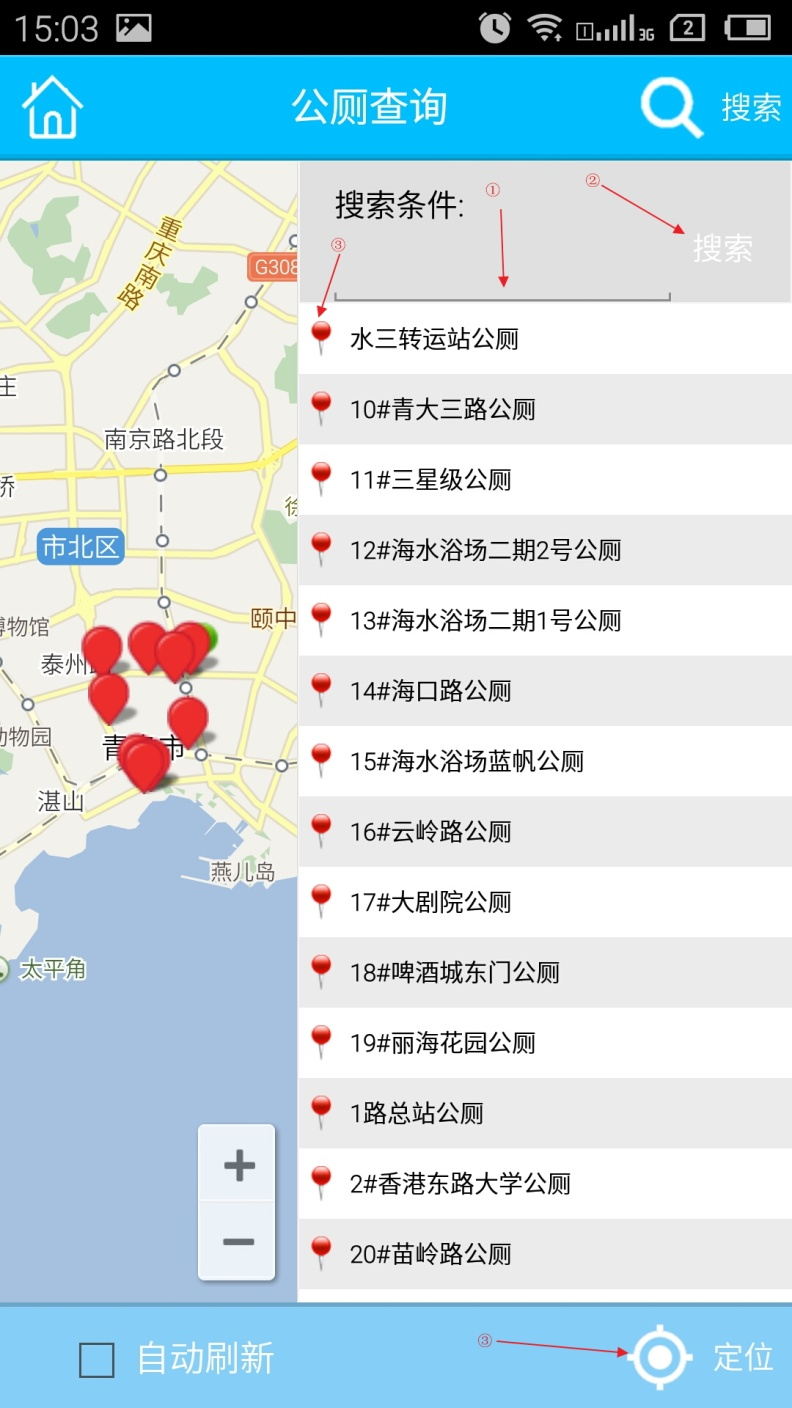Open 20#苗岭路公厕

545,1254
